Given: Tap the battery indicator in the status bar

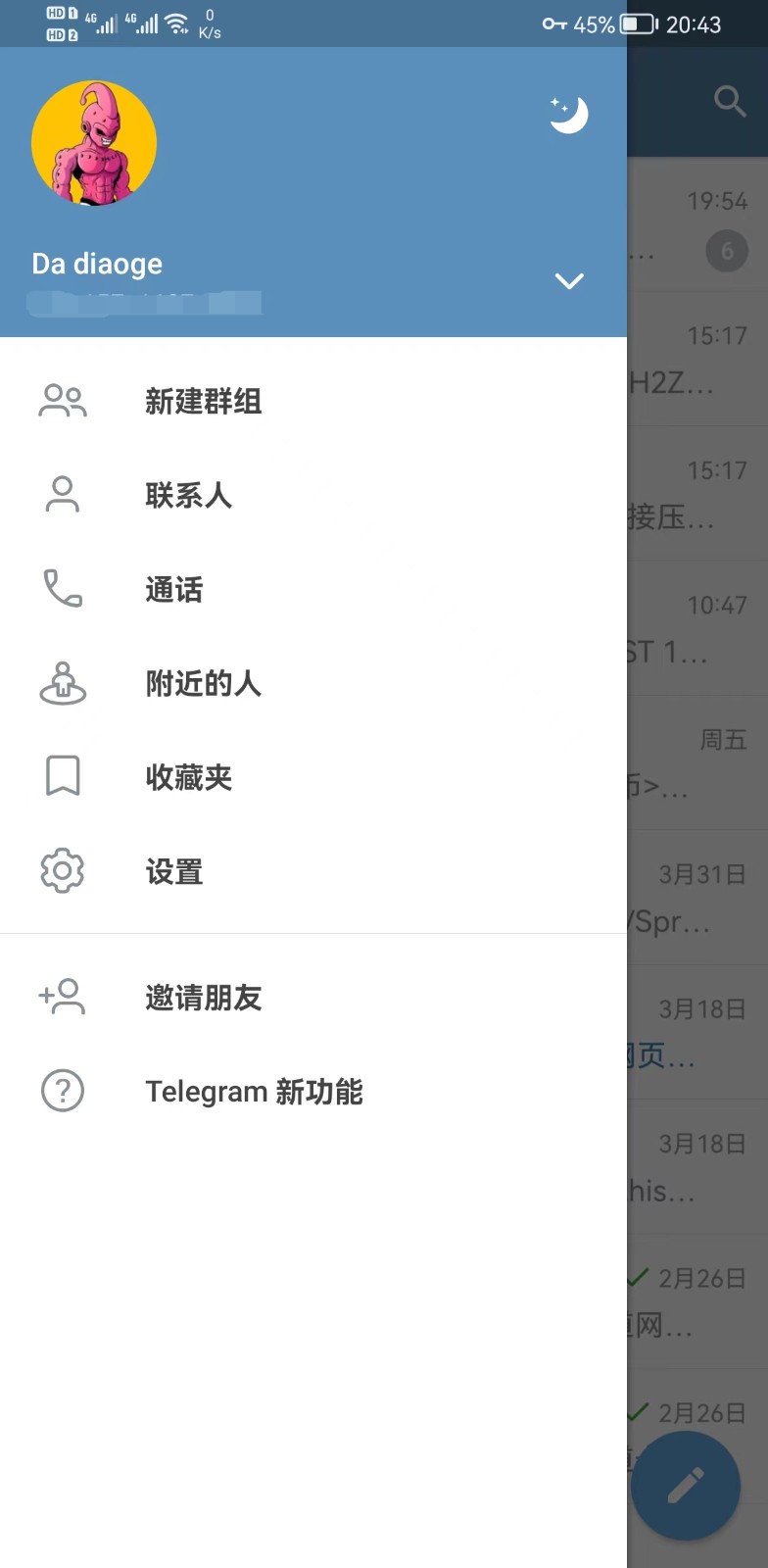Looking at the screenshot, I should (x=637, y=24).
